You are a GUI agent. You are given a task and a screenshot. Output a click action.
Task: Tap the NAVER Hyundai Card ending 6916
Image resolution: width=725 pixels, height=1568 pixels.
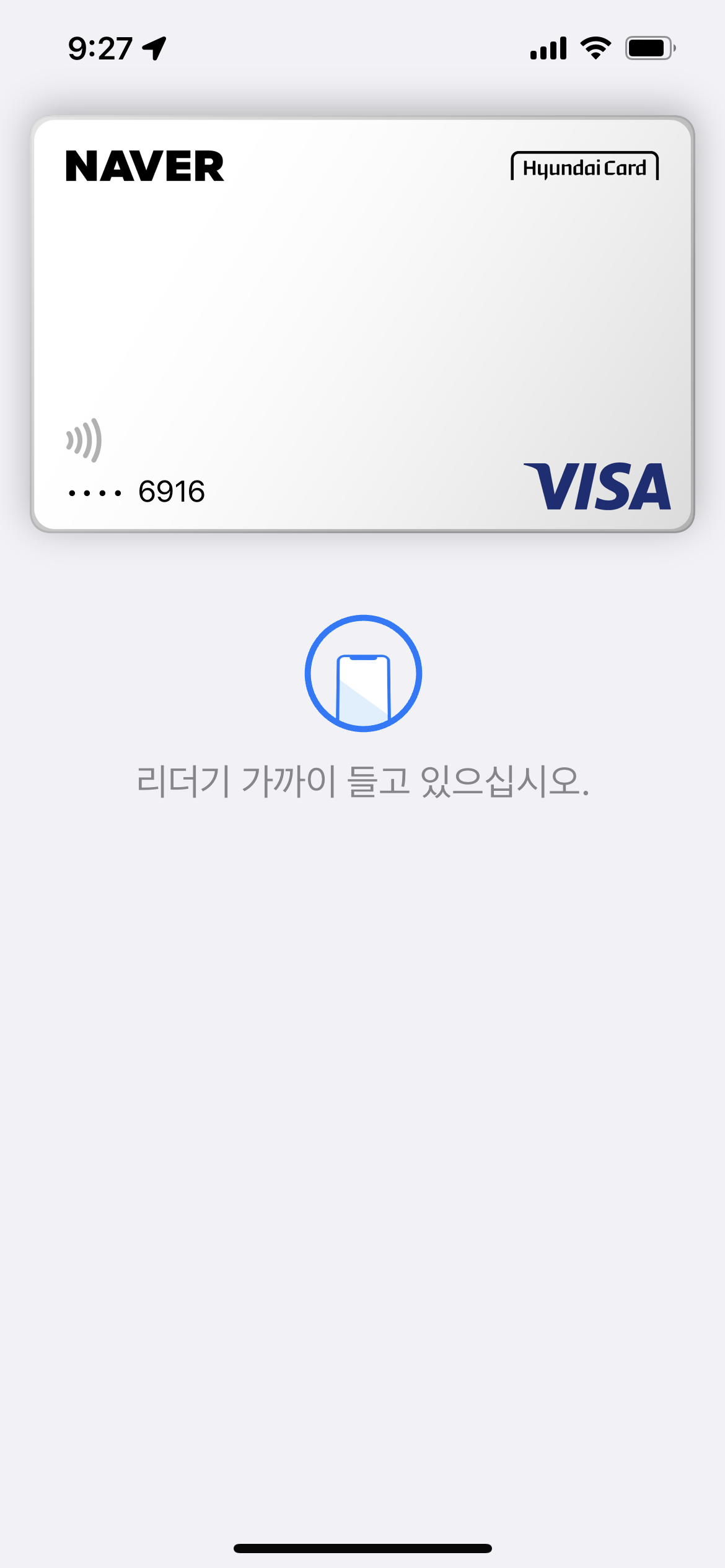(x=362, y=324)
